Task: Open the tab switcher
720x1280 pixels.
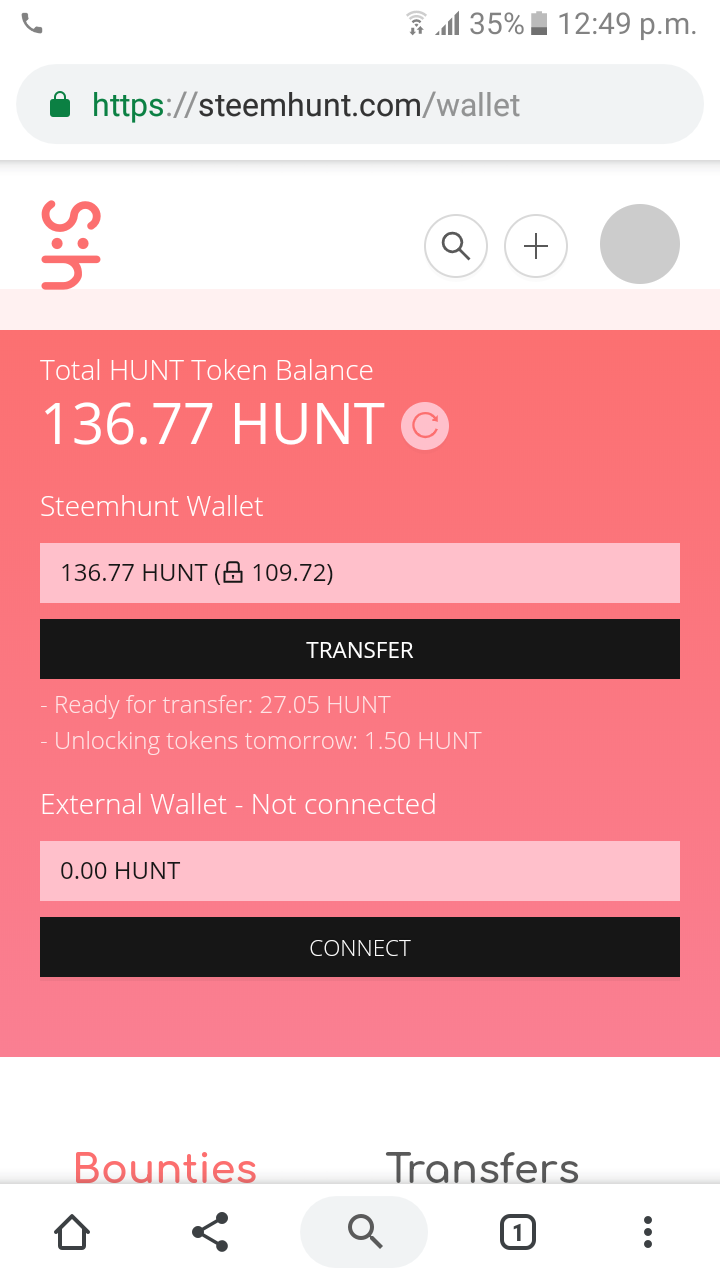Action: tap(517, 1232)
